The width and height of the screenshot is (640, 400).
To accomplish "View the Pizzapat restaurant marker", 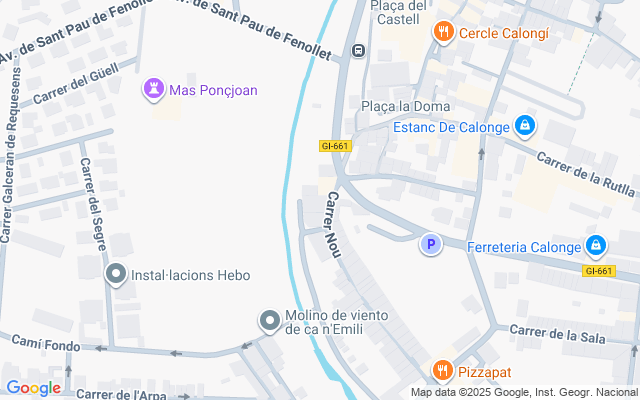I will (x=444, y=371).
